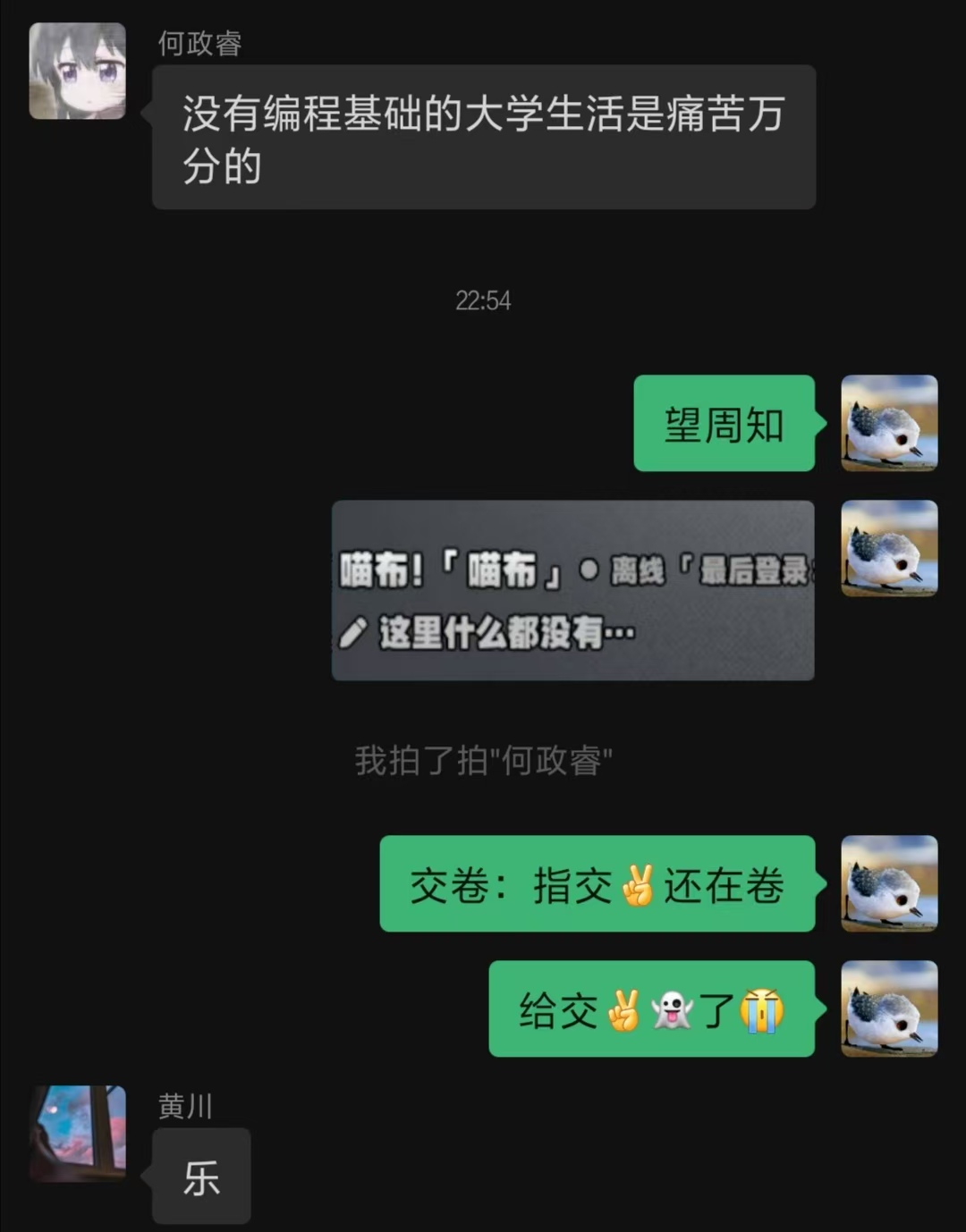View 黄川's profile picture
The height and width of the screenshot is (1232, 966).
click(x=78, y=1133)
